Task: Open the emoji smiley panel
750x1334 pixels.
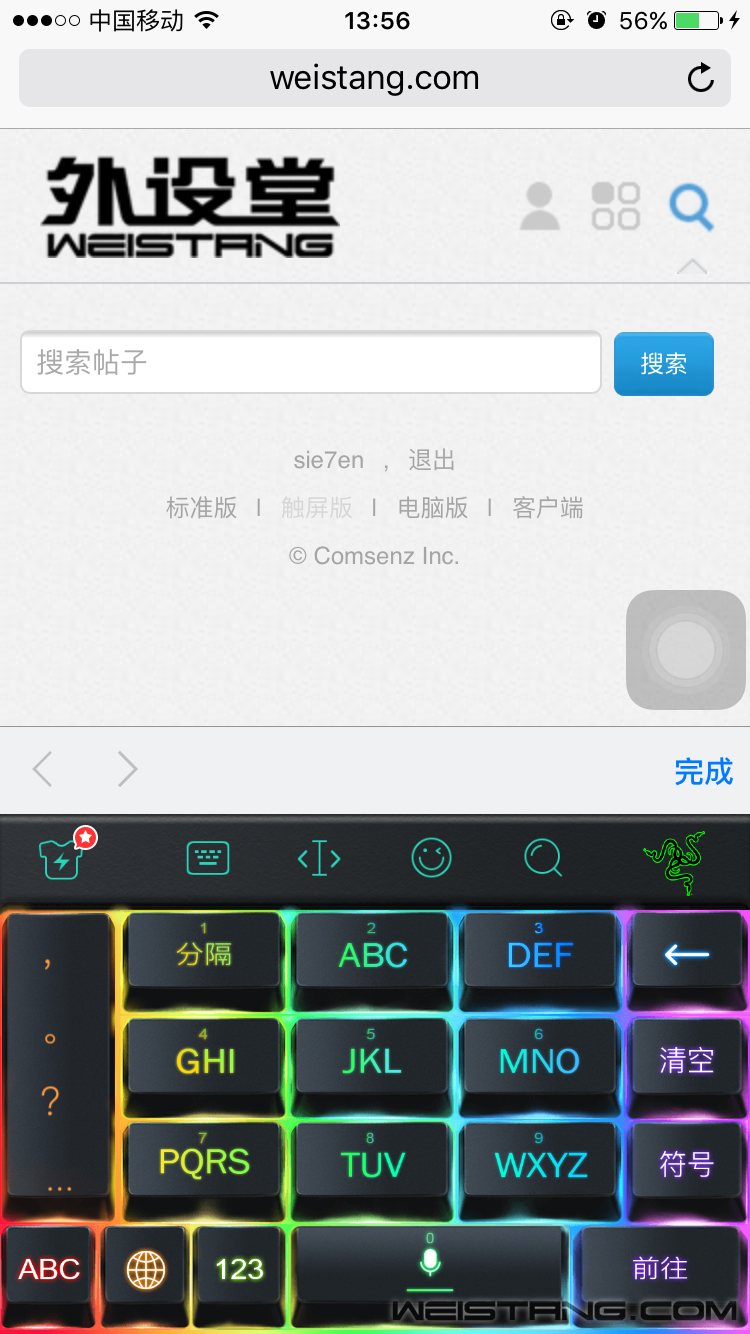Action: [432, 857]
